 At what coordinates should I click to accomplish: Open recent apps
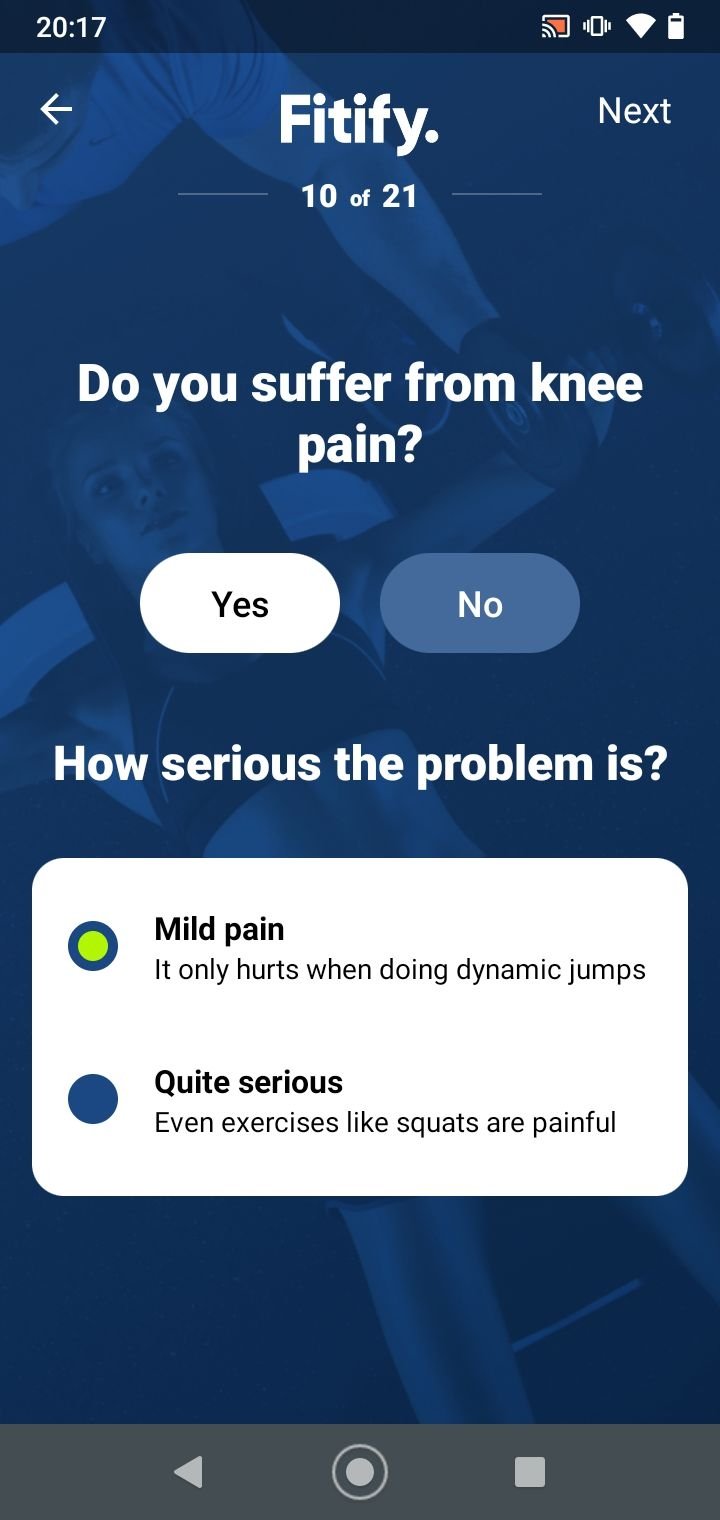[x=530, y=1472]
